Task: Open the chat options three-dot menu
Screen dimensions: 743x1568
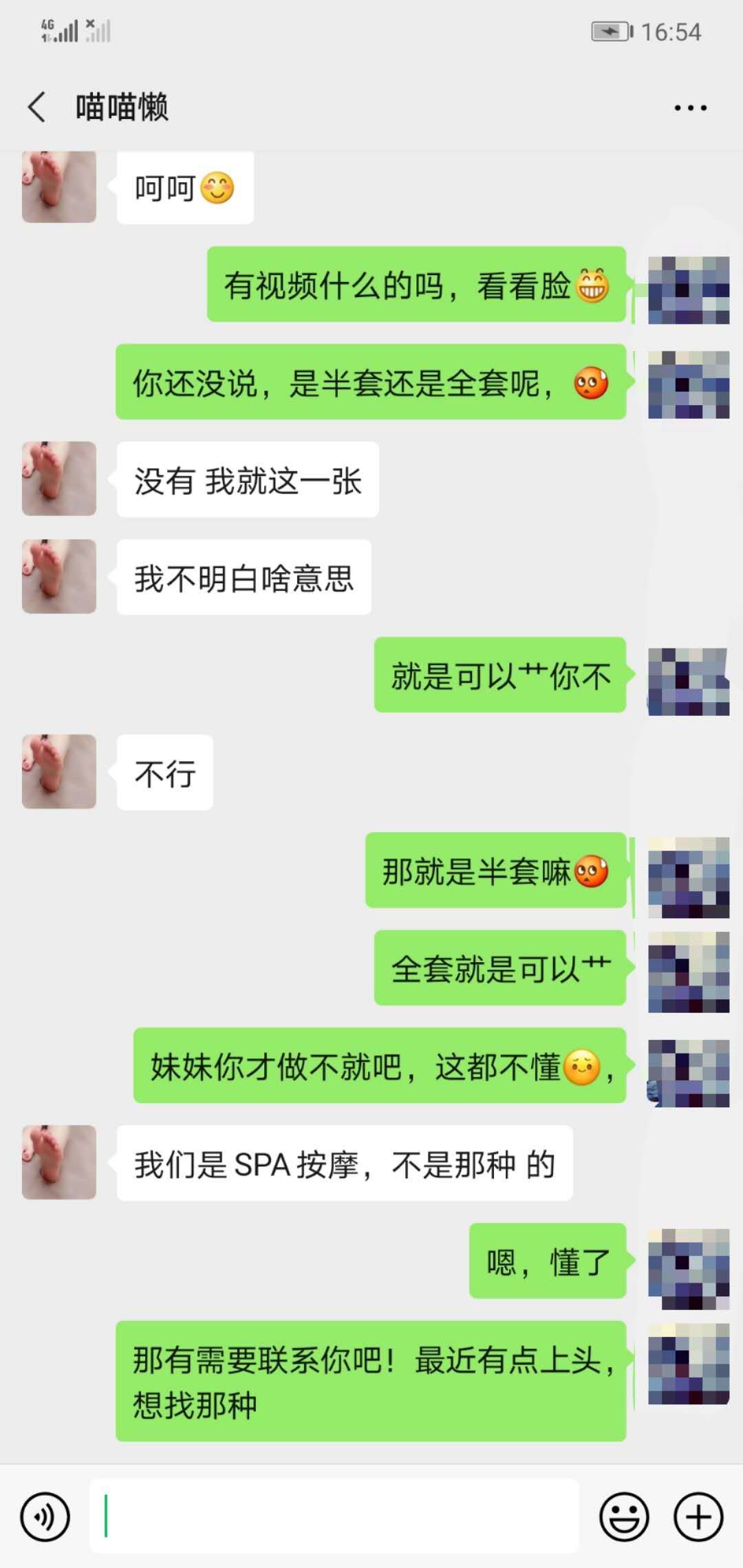Action: pos(690,108)
